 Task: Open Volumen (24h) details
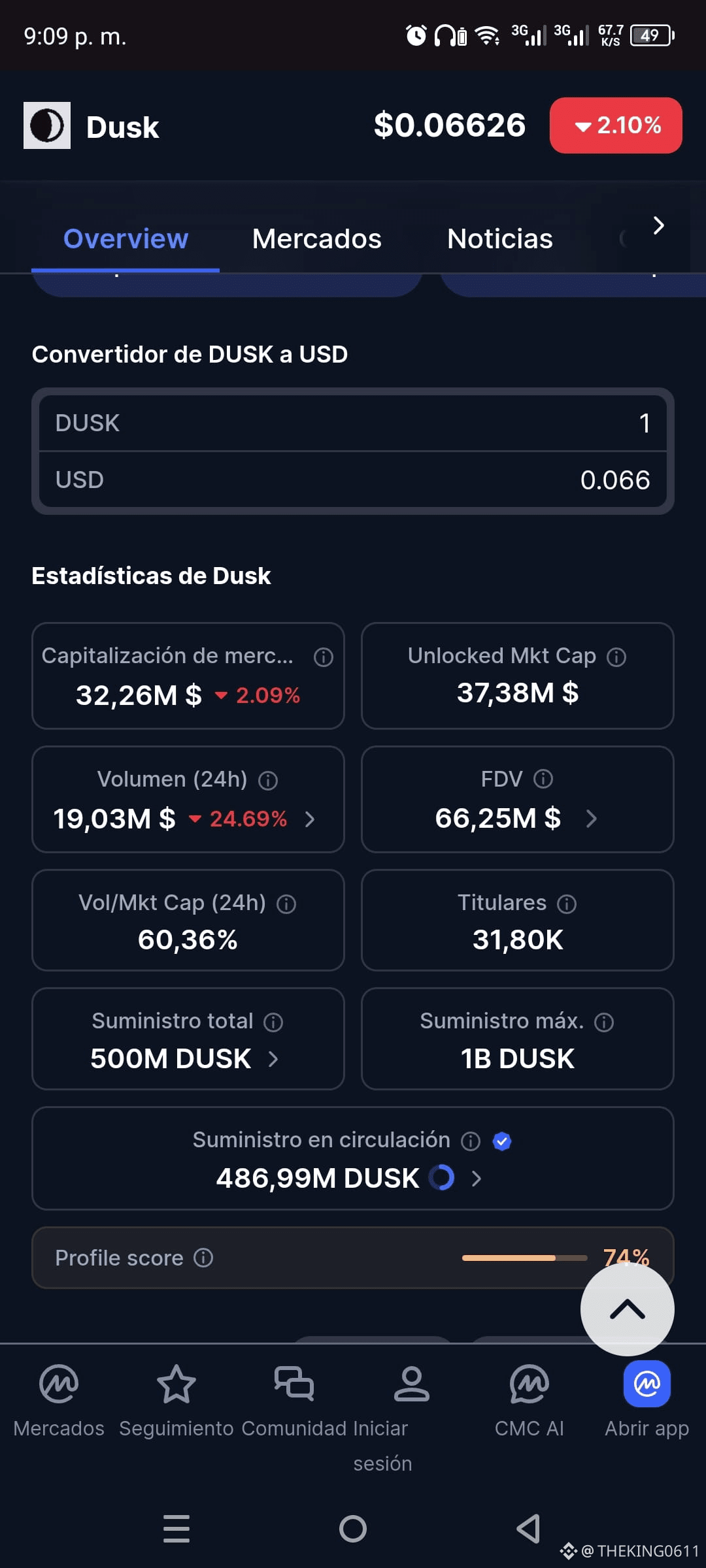pyautogui.click(x=310, y=819)
